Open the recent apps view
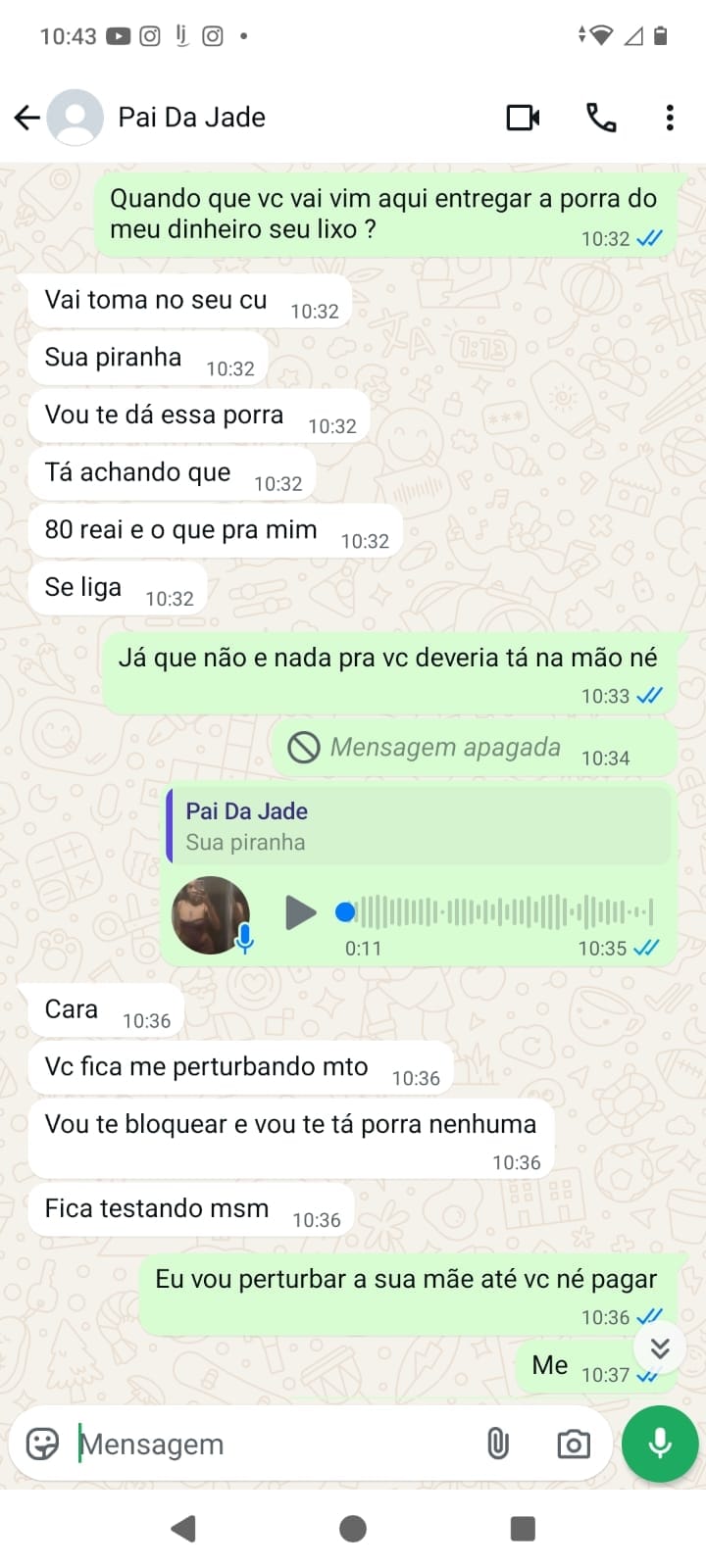The image size is (706, 1568). click(523, 1529)
